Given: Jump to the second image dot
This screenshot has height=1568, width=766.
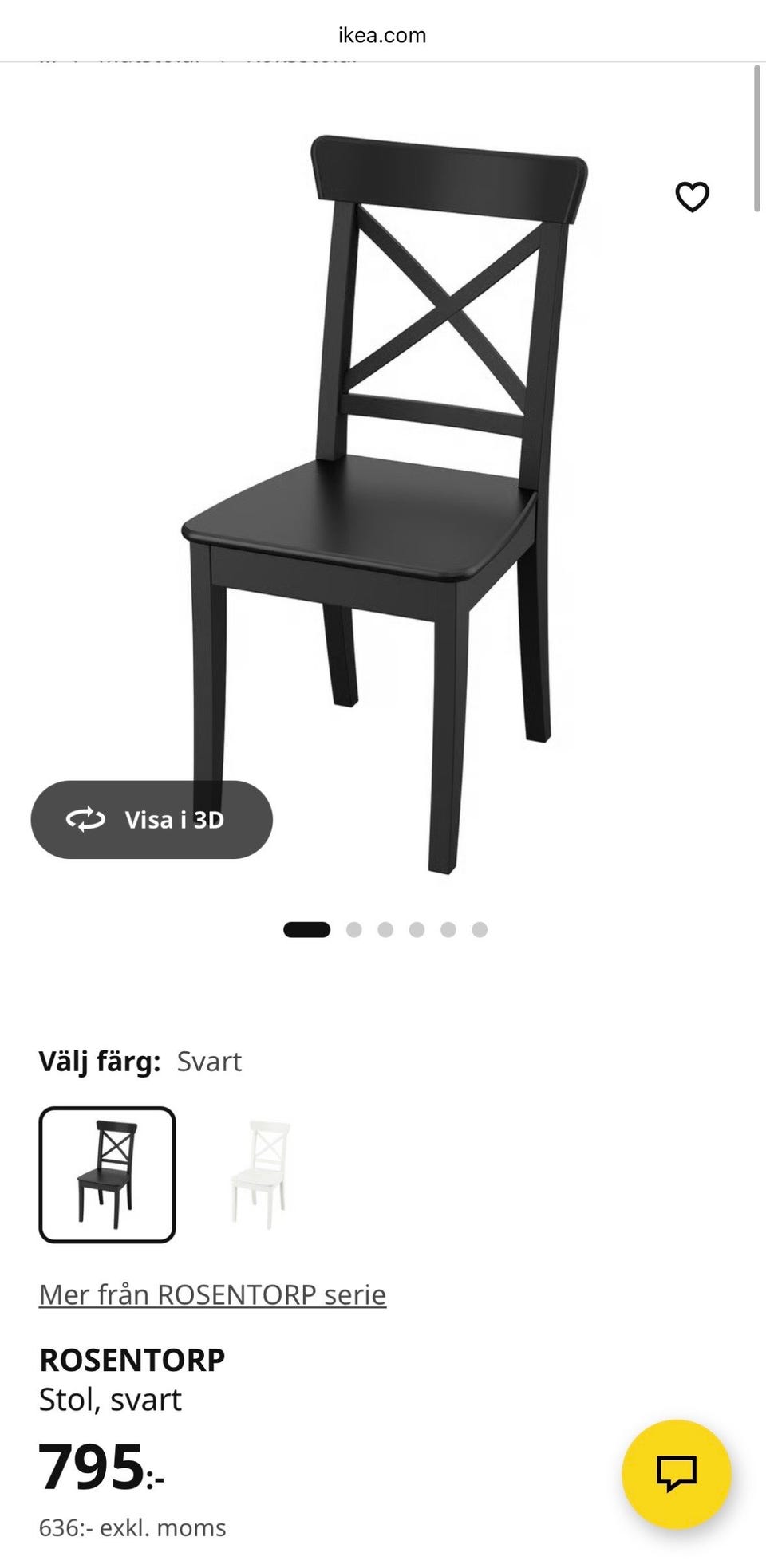Looking at the screenshot, I should pos(354,929).
